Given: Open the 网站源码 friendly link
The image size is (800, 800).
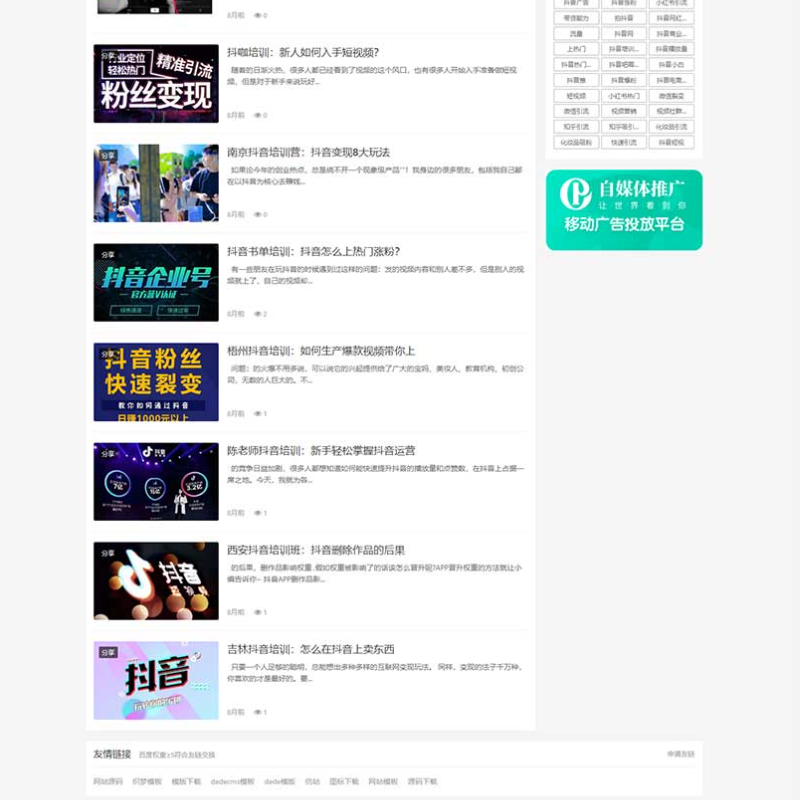Looking at the screenshot, I should 107,781.
